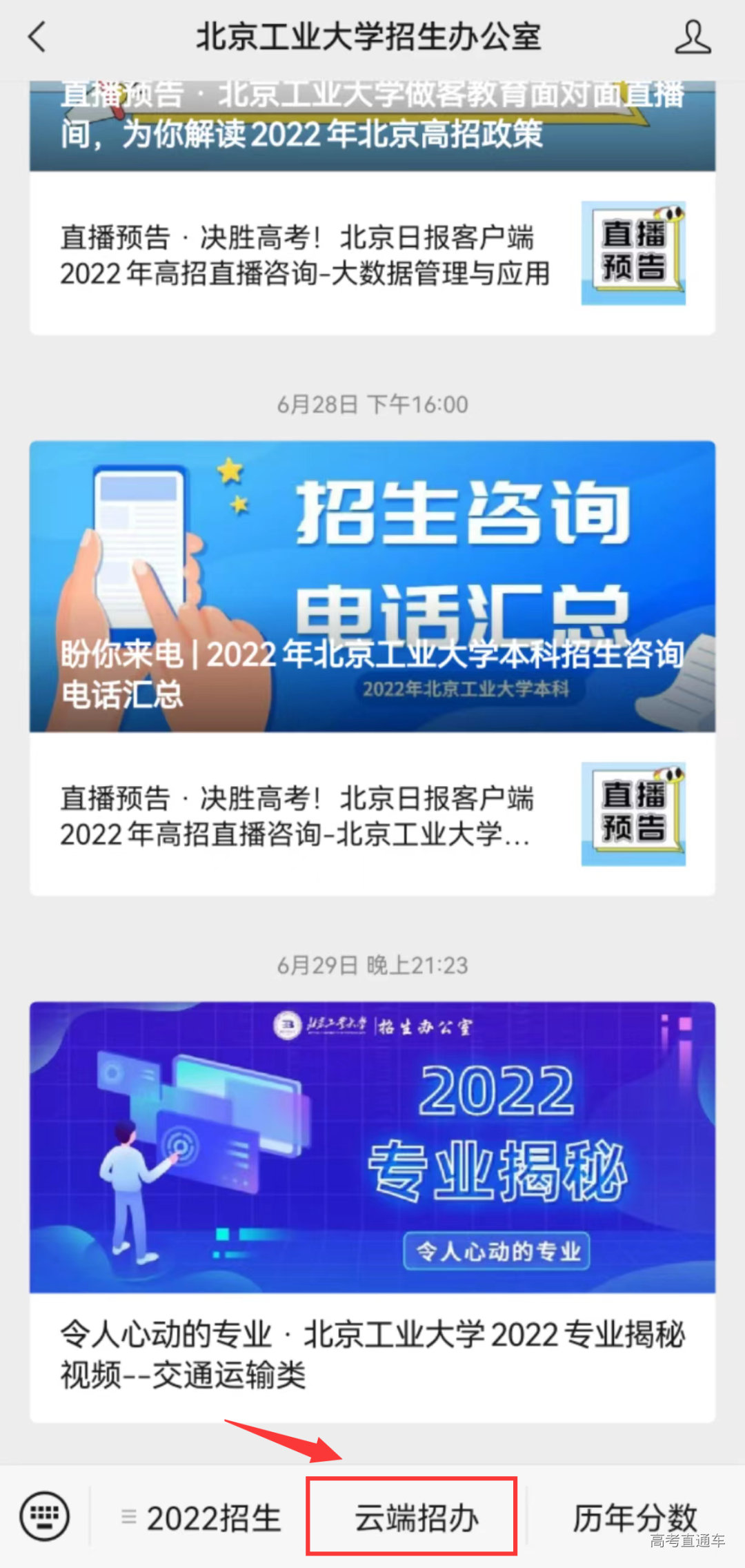
Task: Tap the 6月29日 晚上21:23 timestamp
Action: click(372, 965)
